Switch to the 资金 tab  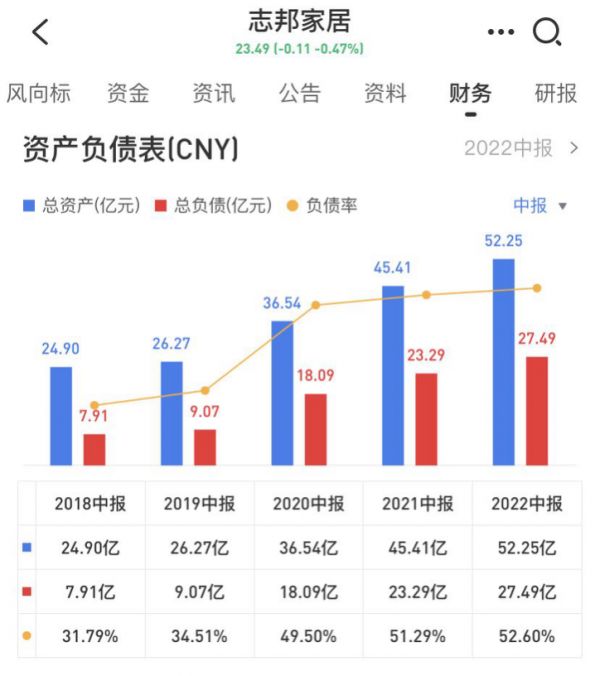point(128,94)
